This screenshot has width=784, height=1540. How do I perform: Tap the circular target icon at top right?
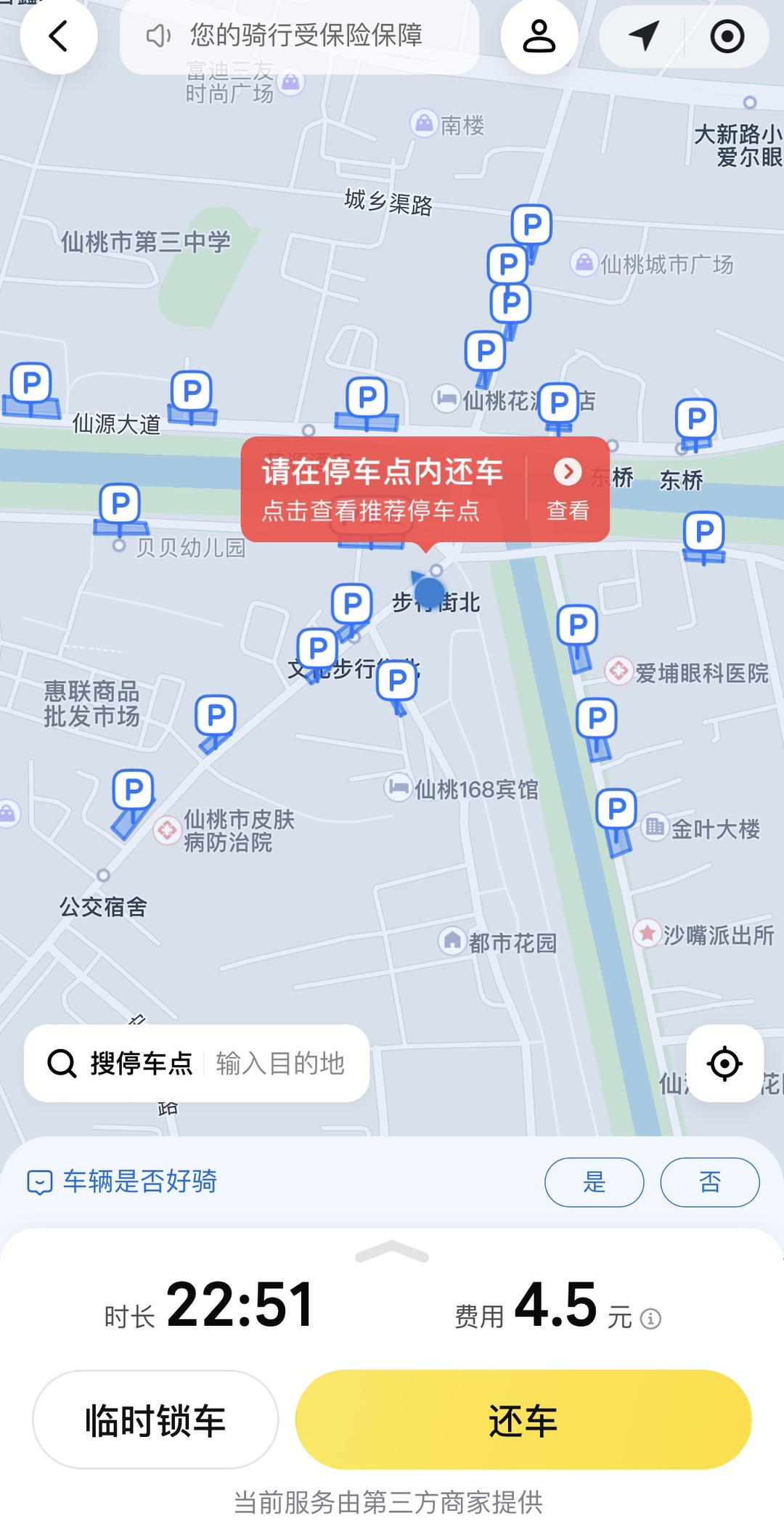point(727,36)
